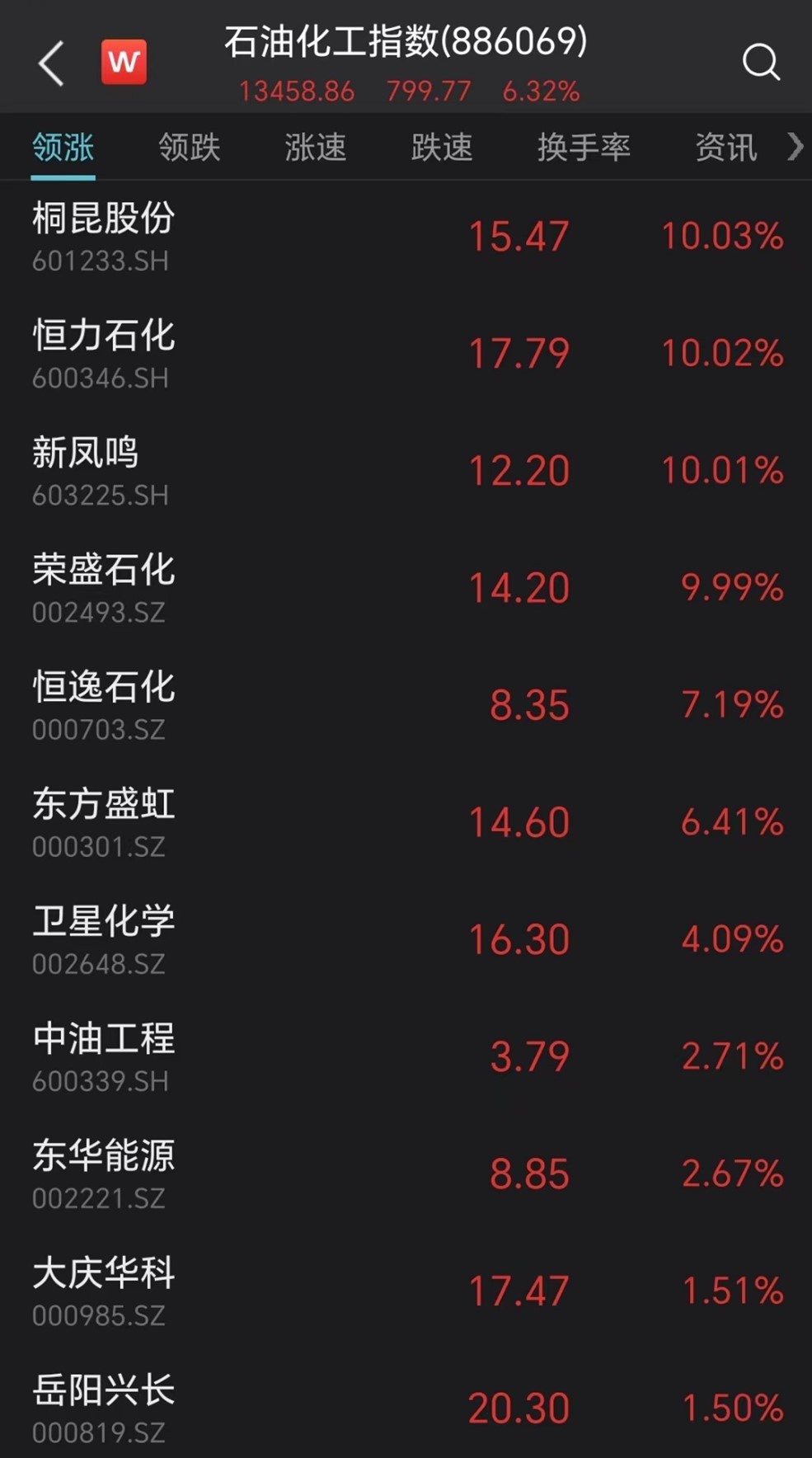Show more tabs with right chevron
Viewport: 812px width, 1458px height.
coord(794,147)
